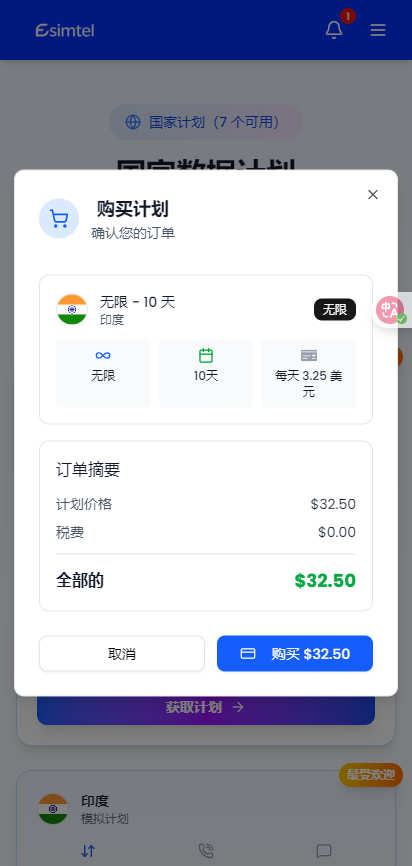Confirm purchase with 购买 $32.50 button
The image size is (412, 866).
(x=295, y=654)
